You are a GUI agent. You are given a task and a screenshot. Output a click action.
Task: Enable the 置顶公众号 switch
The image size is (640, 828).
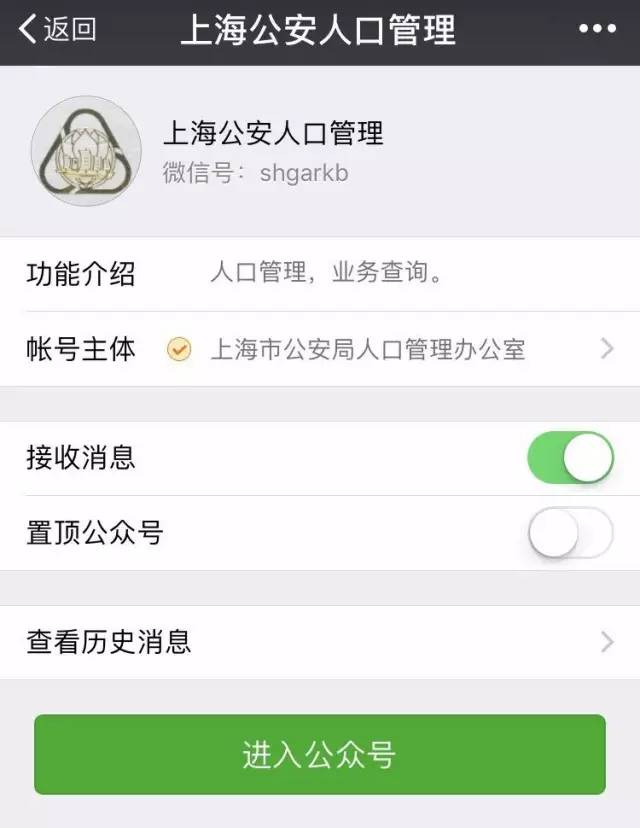(x=570, y=533)
